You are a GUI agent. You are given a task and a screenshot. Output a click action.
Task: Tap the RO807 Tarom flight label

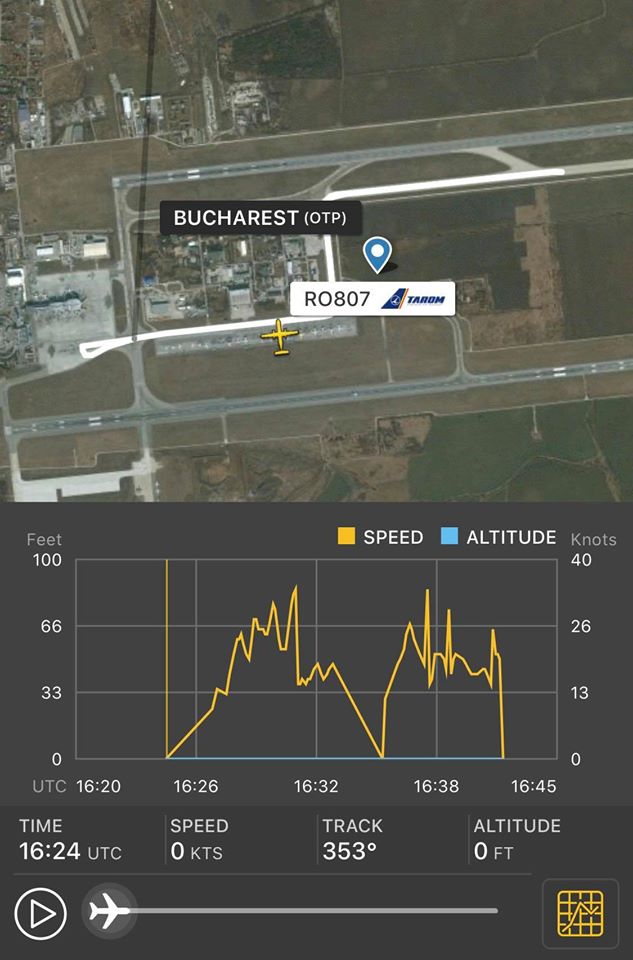pos(372,298)
